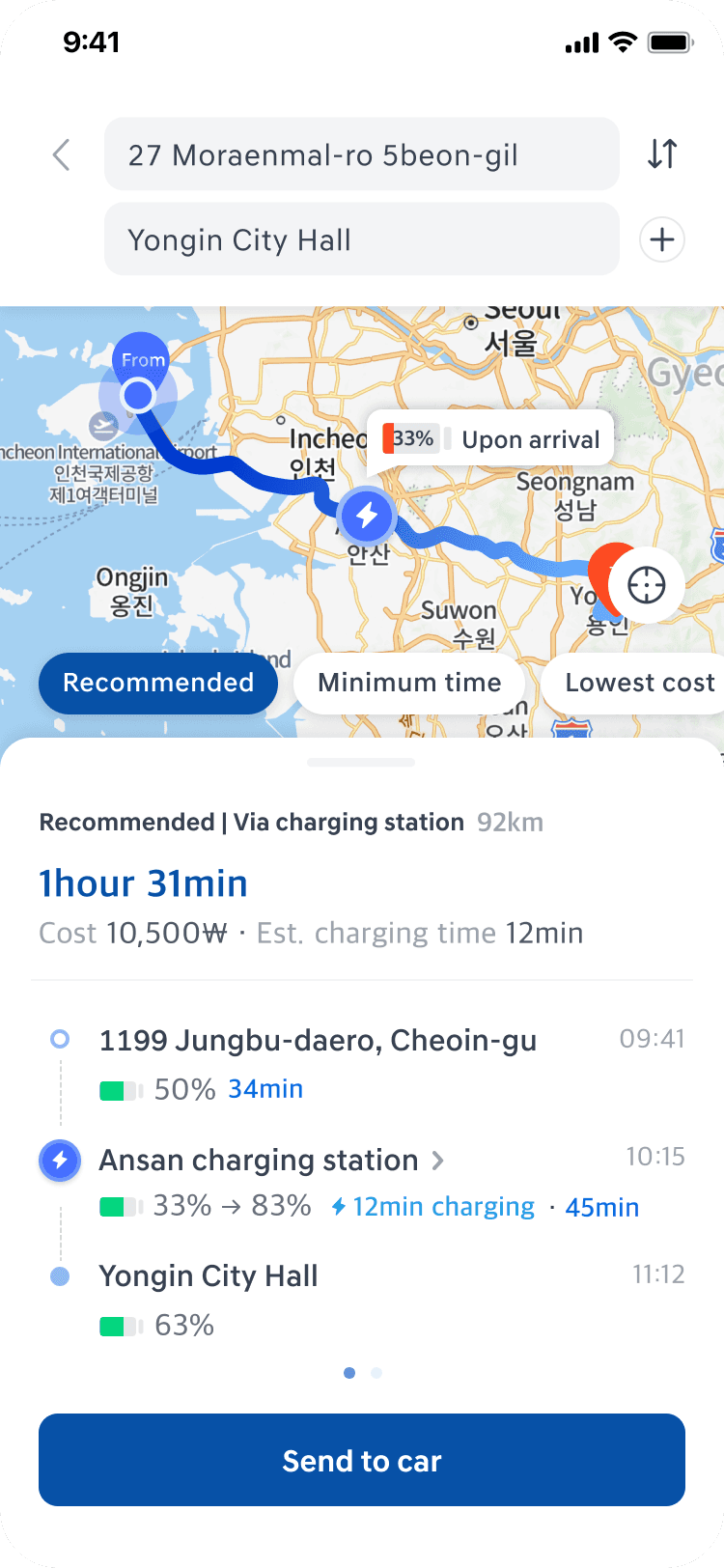Switch to the Lowest cost route
724x1568 pixels.
click(x=639, y=683)
